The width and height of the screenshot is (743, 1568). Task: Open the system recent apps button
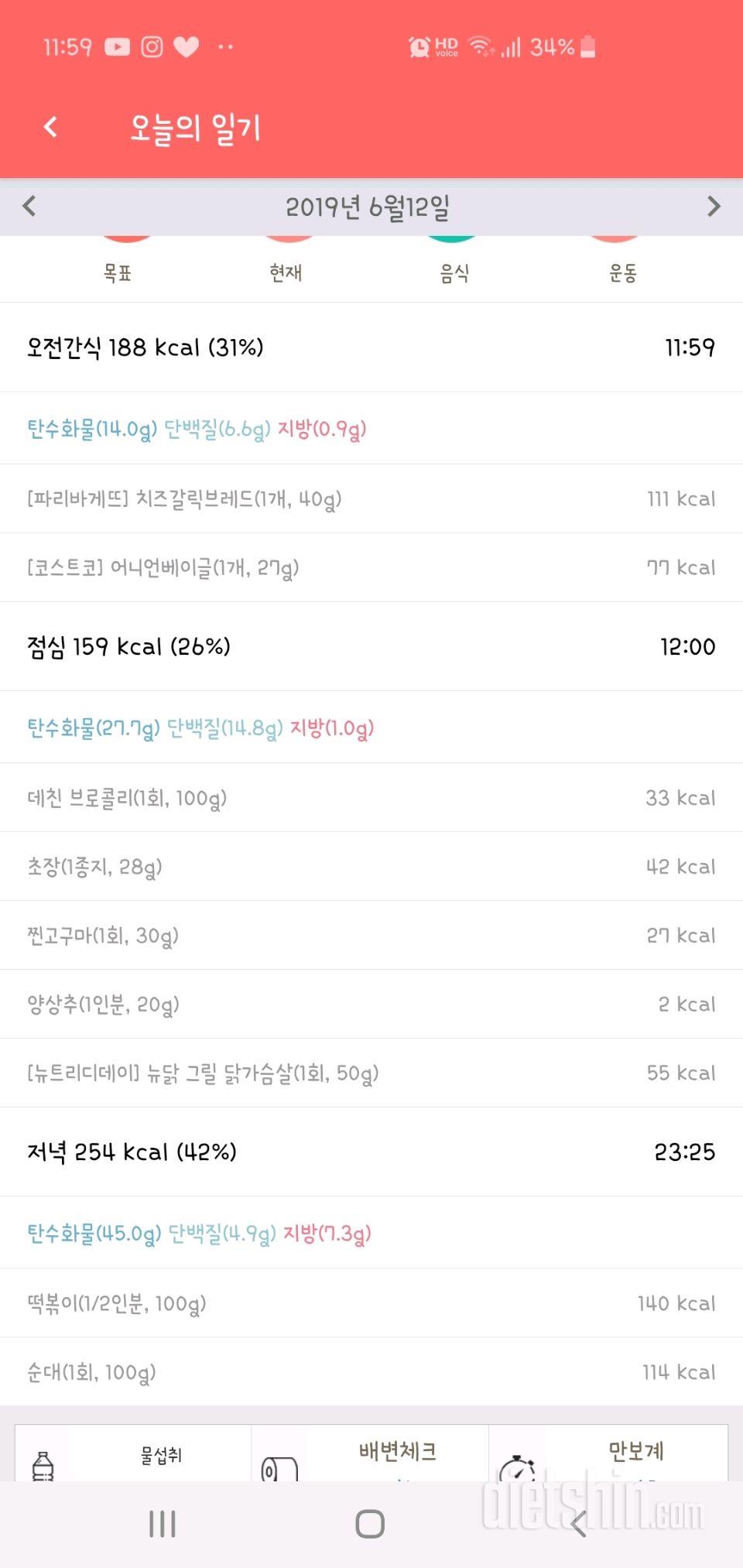(163, 1525)
